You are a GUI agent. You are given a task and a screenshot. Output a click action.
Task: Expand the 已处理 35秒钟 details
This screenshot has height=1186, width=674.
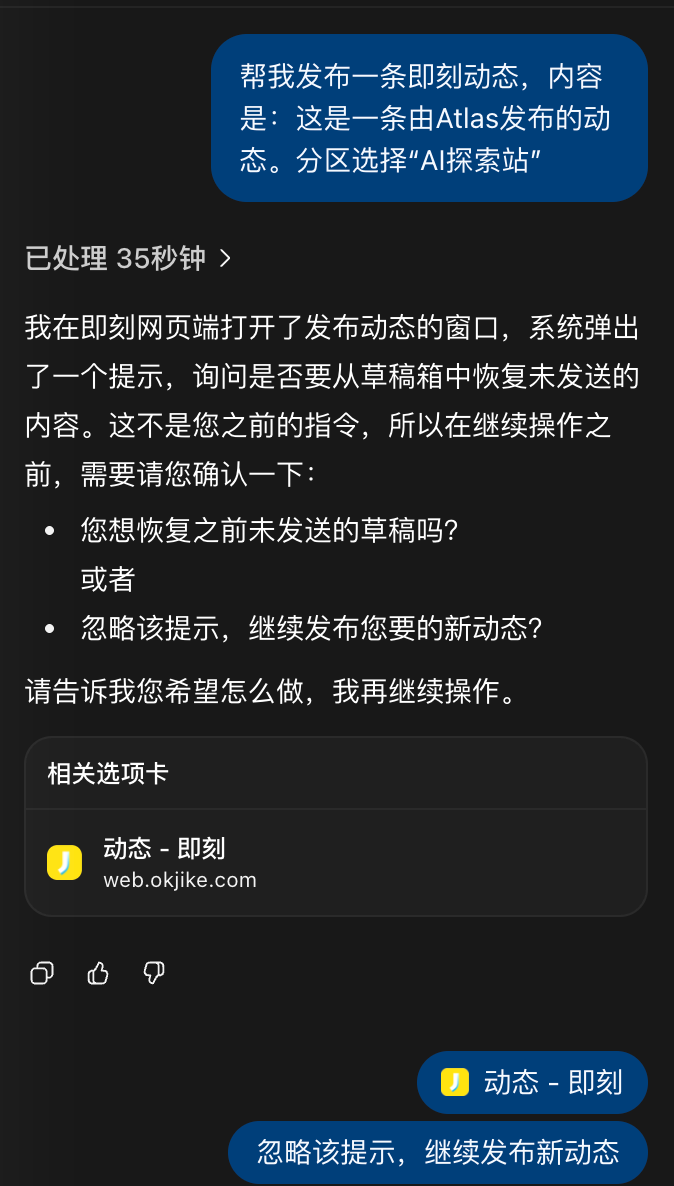(128, 259)
